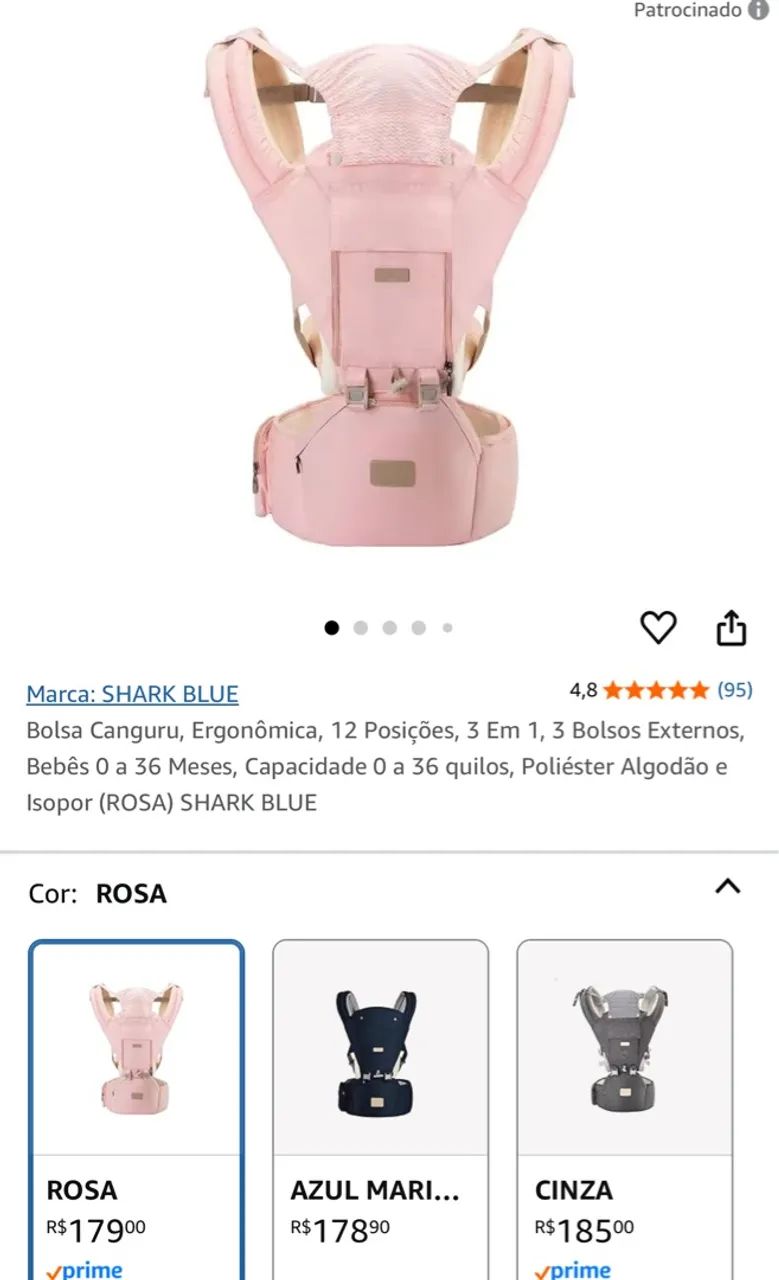Click the CINZA carrier thumbnail

pyautogui.click(x=622, y=1045)
